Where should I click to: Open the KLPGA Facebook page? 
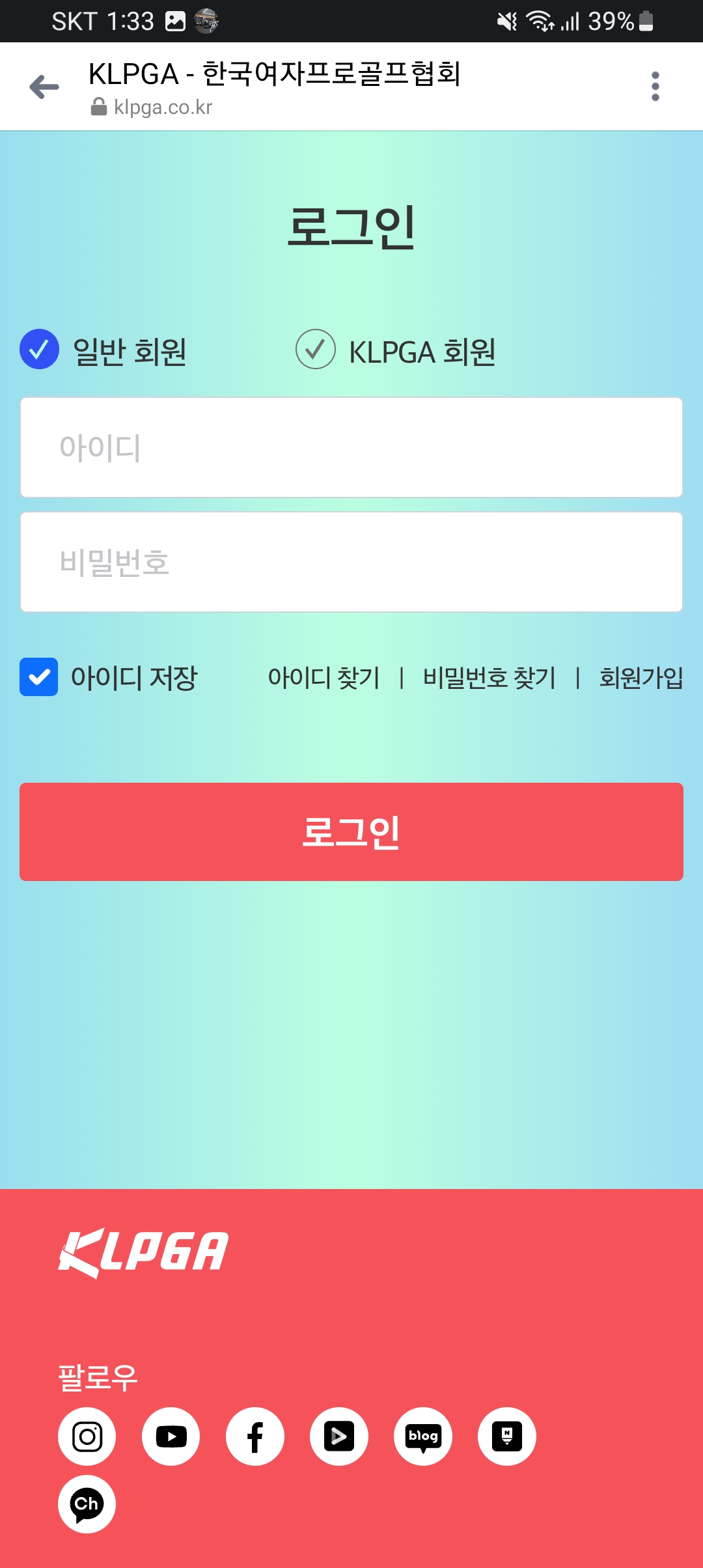255,1436
